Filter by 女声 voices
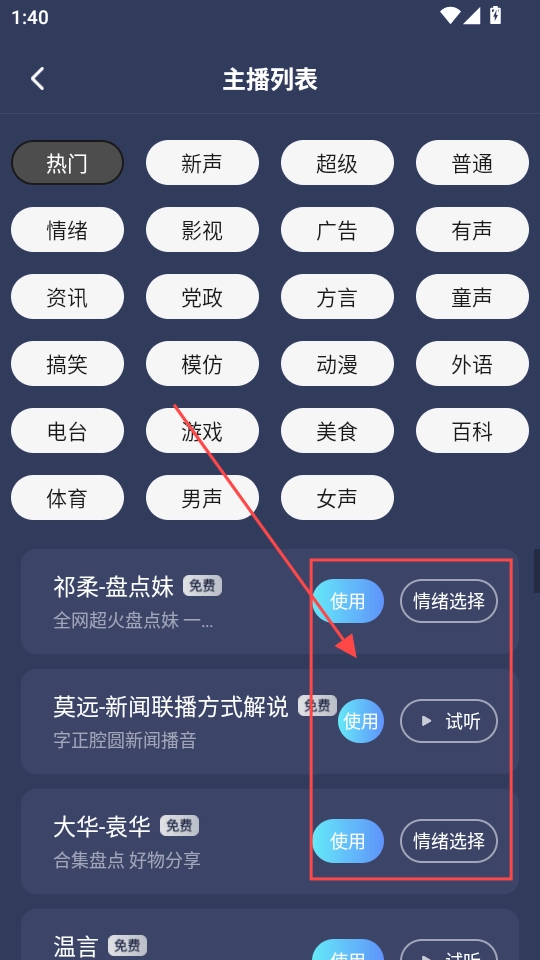Image resolution: width=540 pixels, height=960 pixels. click(337, 498)
